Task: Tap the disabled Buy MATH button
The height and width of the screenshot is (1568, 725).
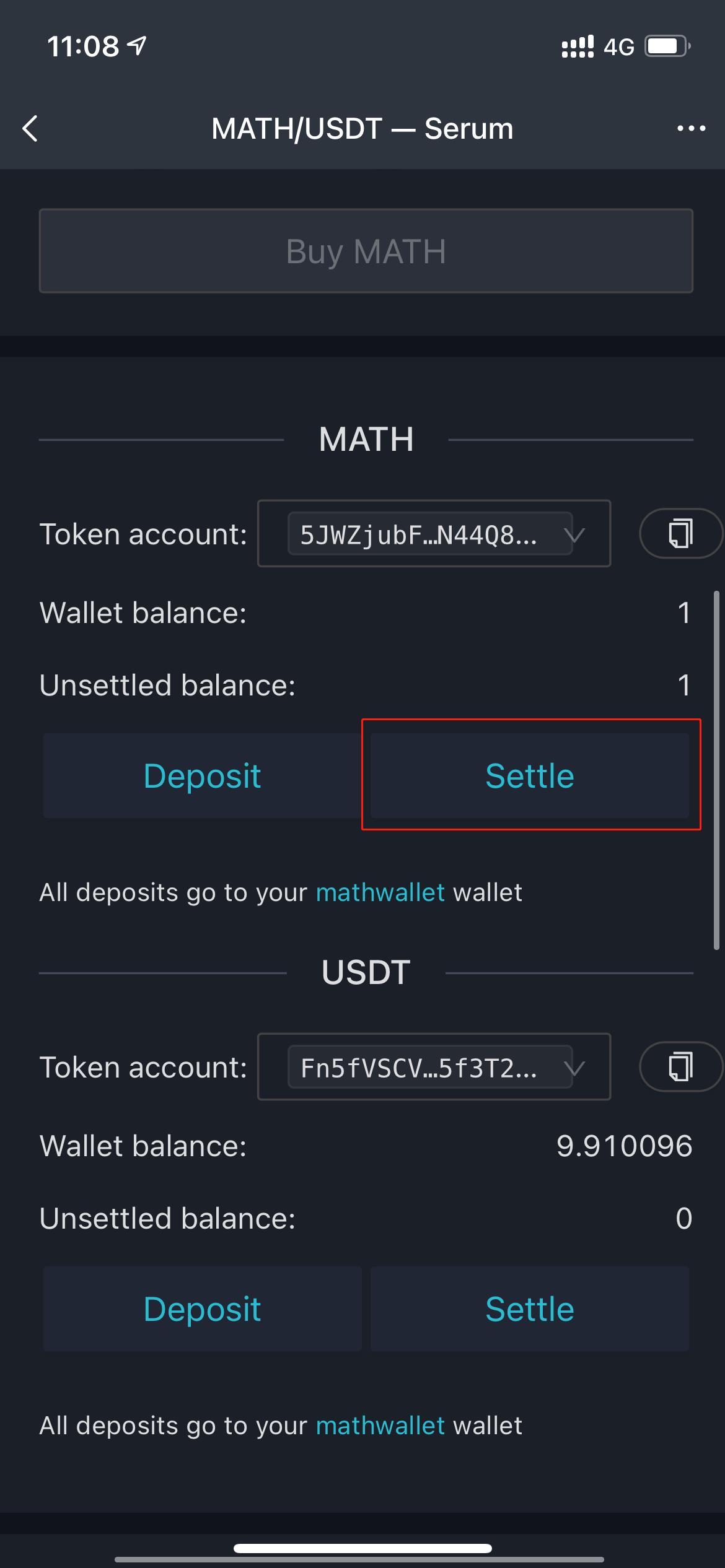Action: (366, 250)
